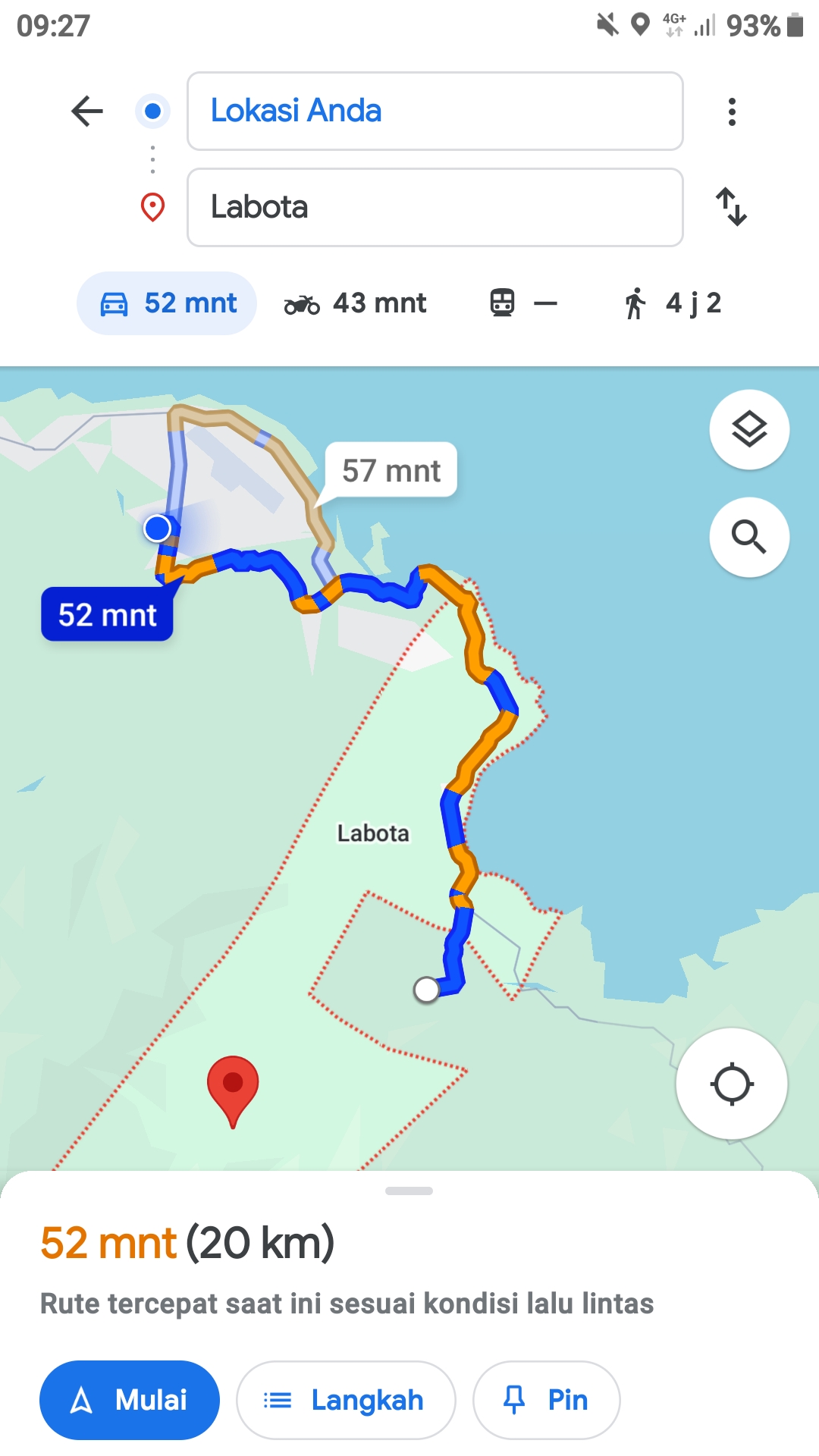Edit the Lokasi Anda starting point field
819x1456 pixels.
point(435,111)
